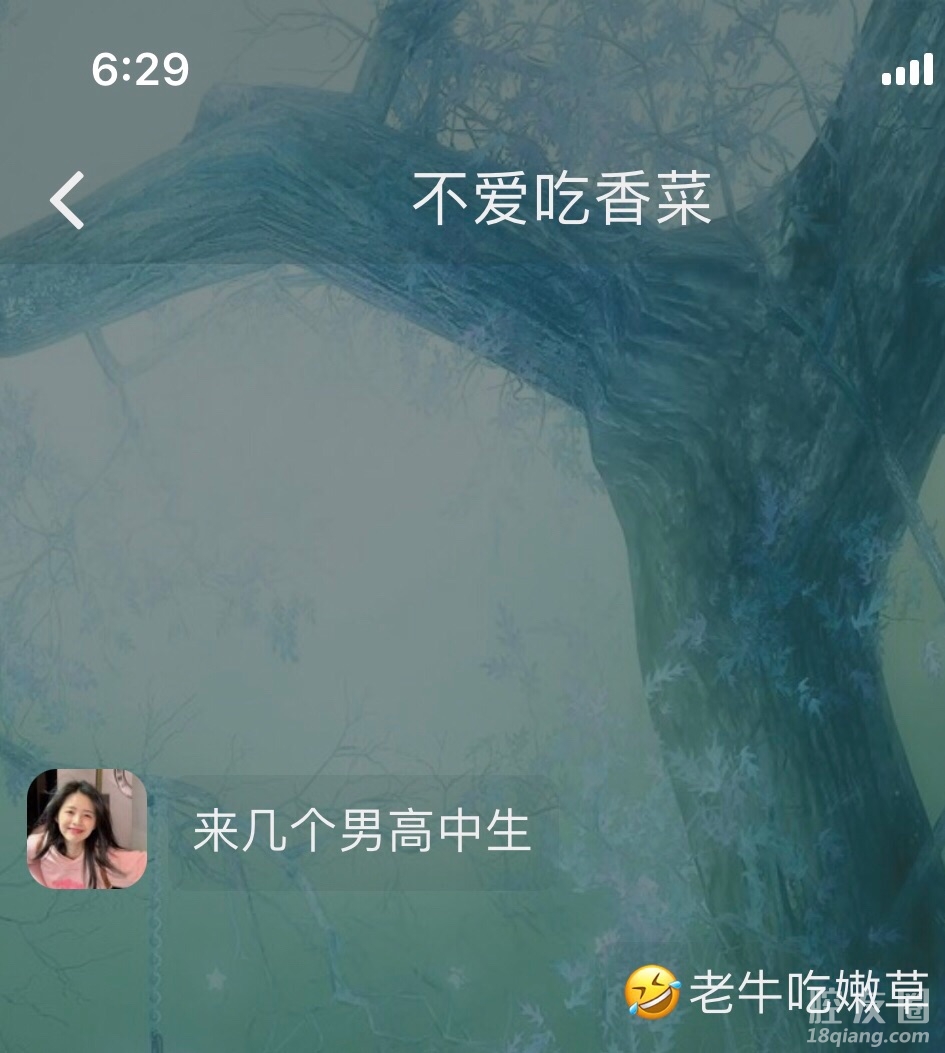Open the profile picture beside 来几个男高中生
Viewport: 945px width, 1053px height.
coord(87,829)
